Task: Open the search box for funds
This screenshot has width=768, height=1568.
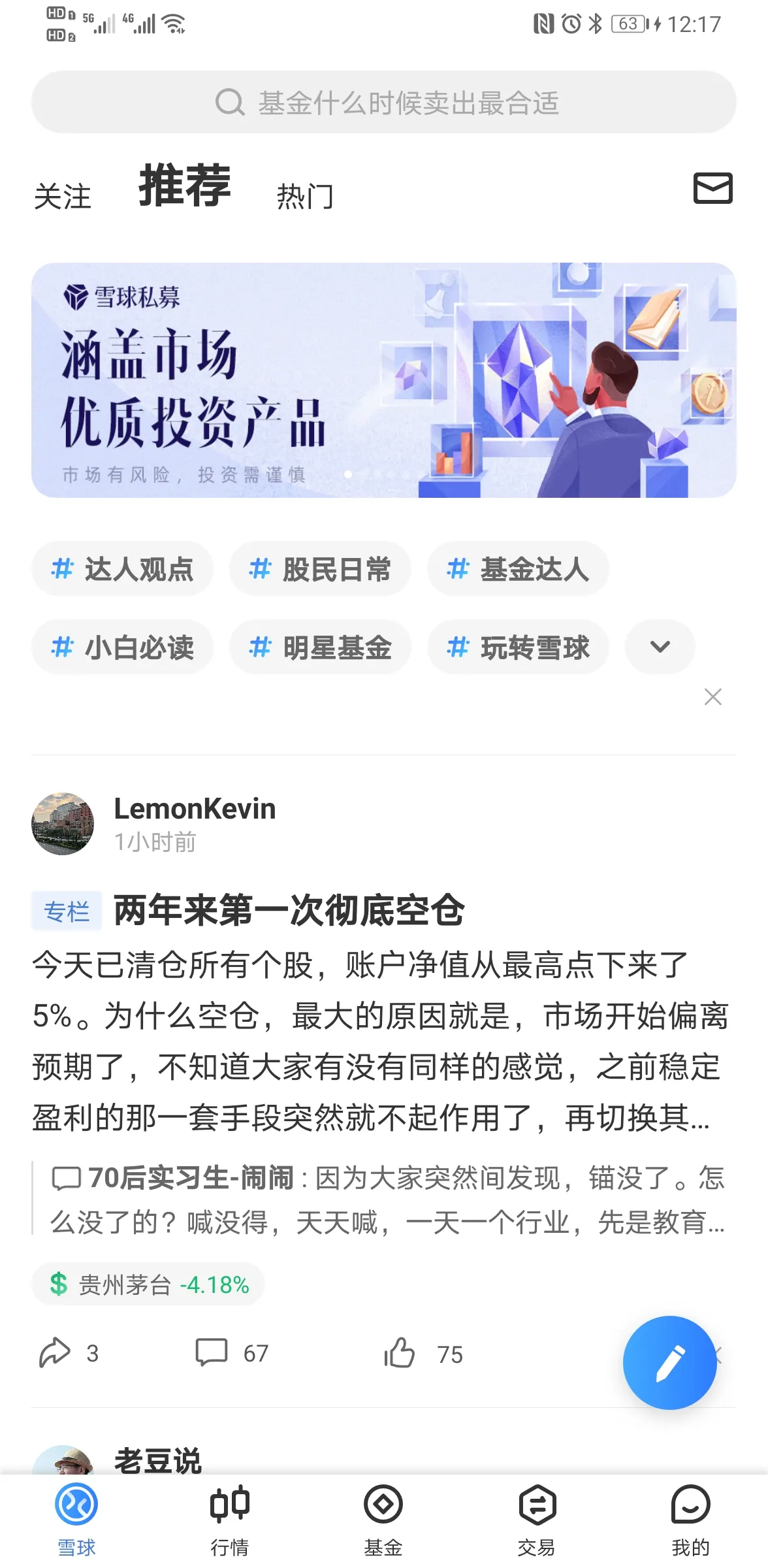Action: (x=384, y=103)
